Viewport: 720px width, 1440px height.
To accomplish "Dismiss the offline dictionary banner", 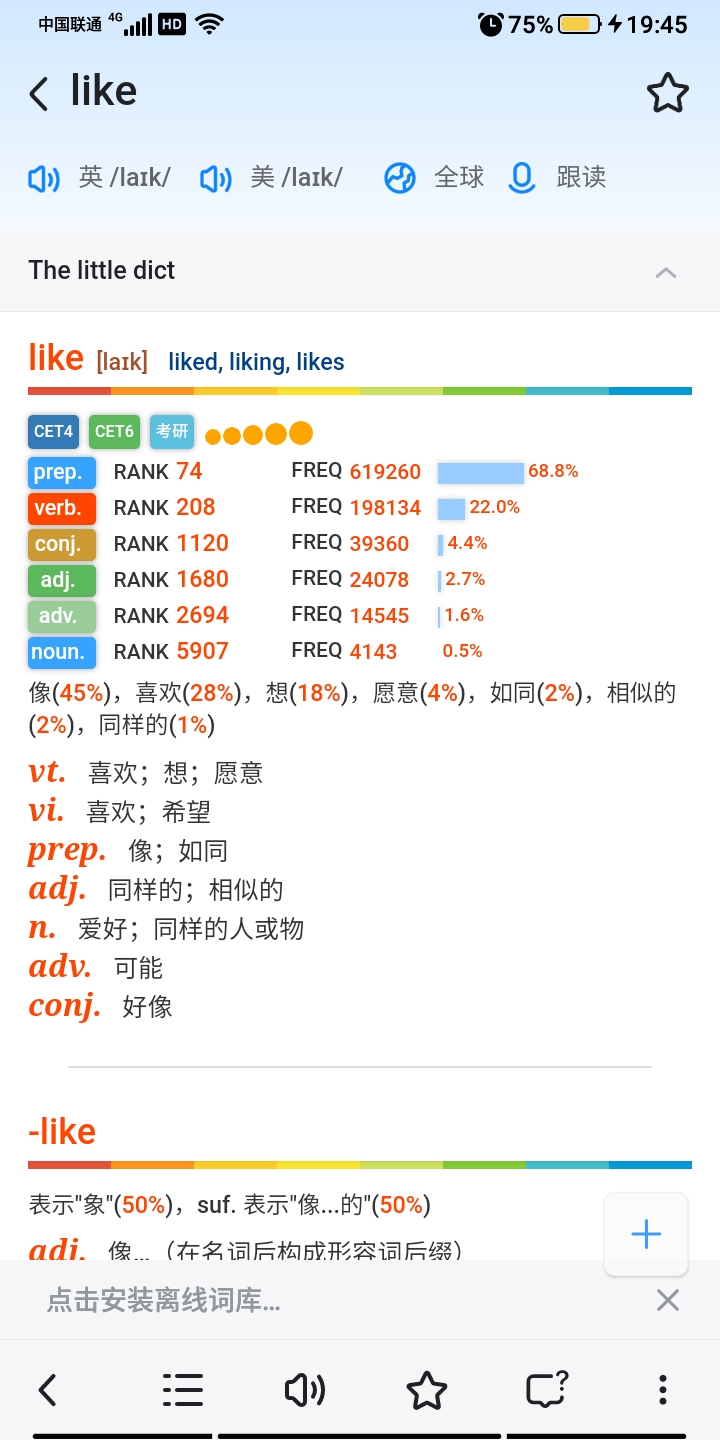I will (x=667, y=1300).
